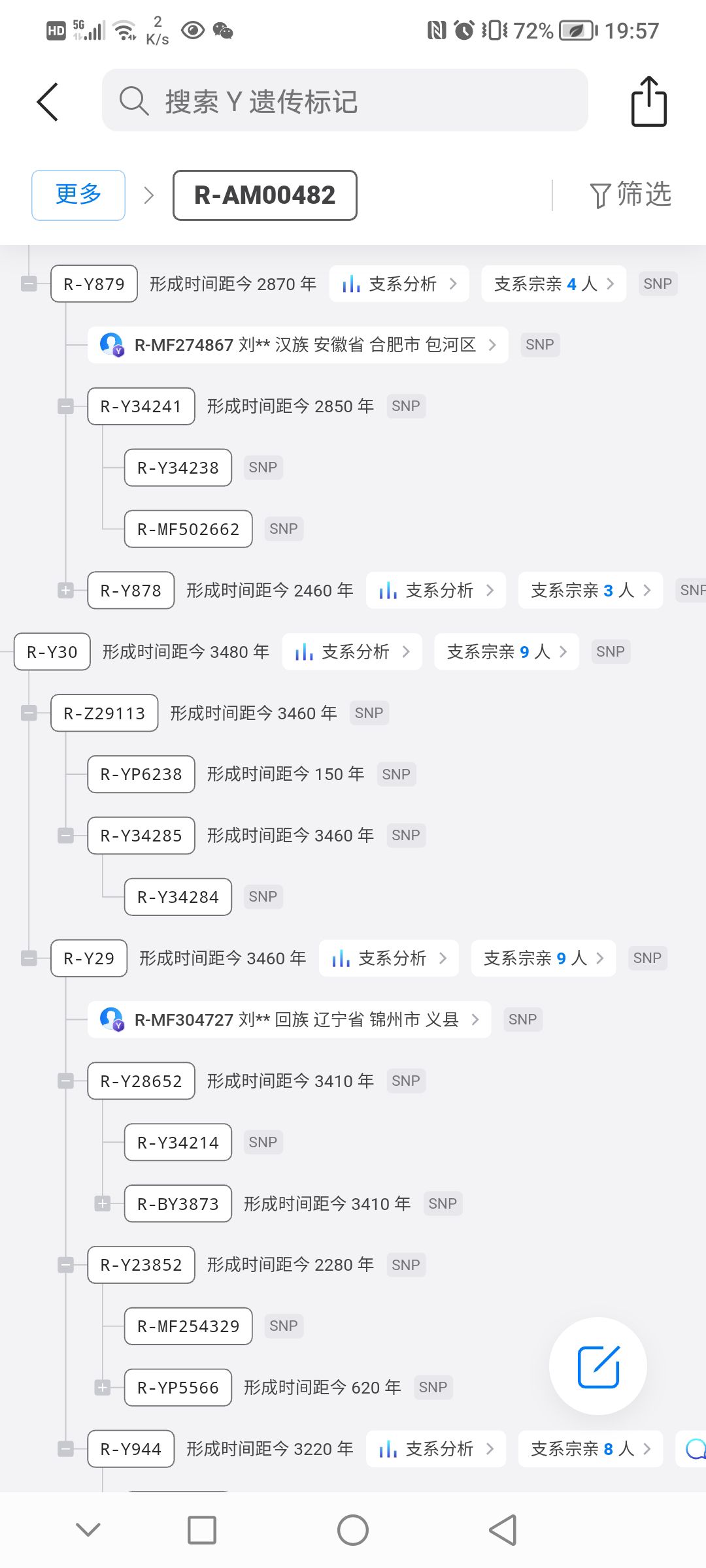The width and height of the screenshot is (706, 1568).
Task: Select the R-AM00482 breadcrumb
Action: click(265, 195)
